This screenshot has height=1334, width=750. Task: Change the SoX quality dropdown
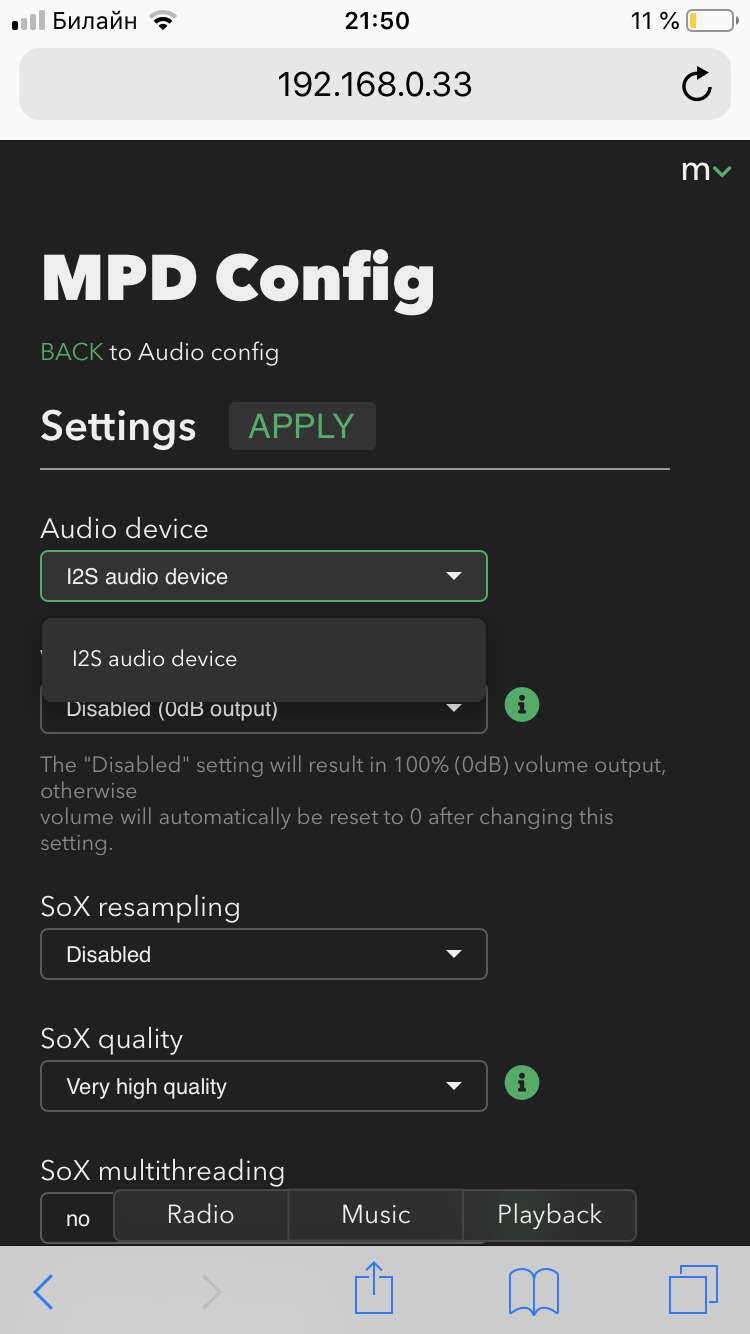point(263,1086)
